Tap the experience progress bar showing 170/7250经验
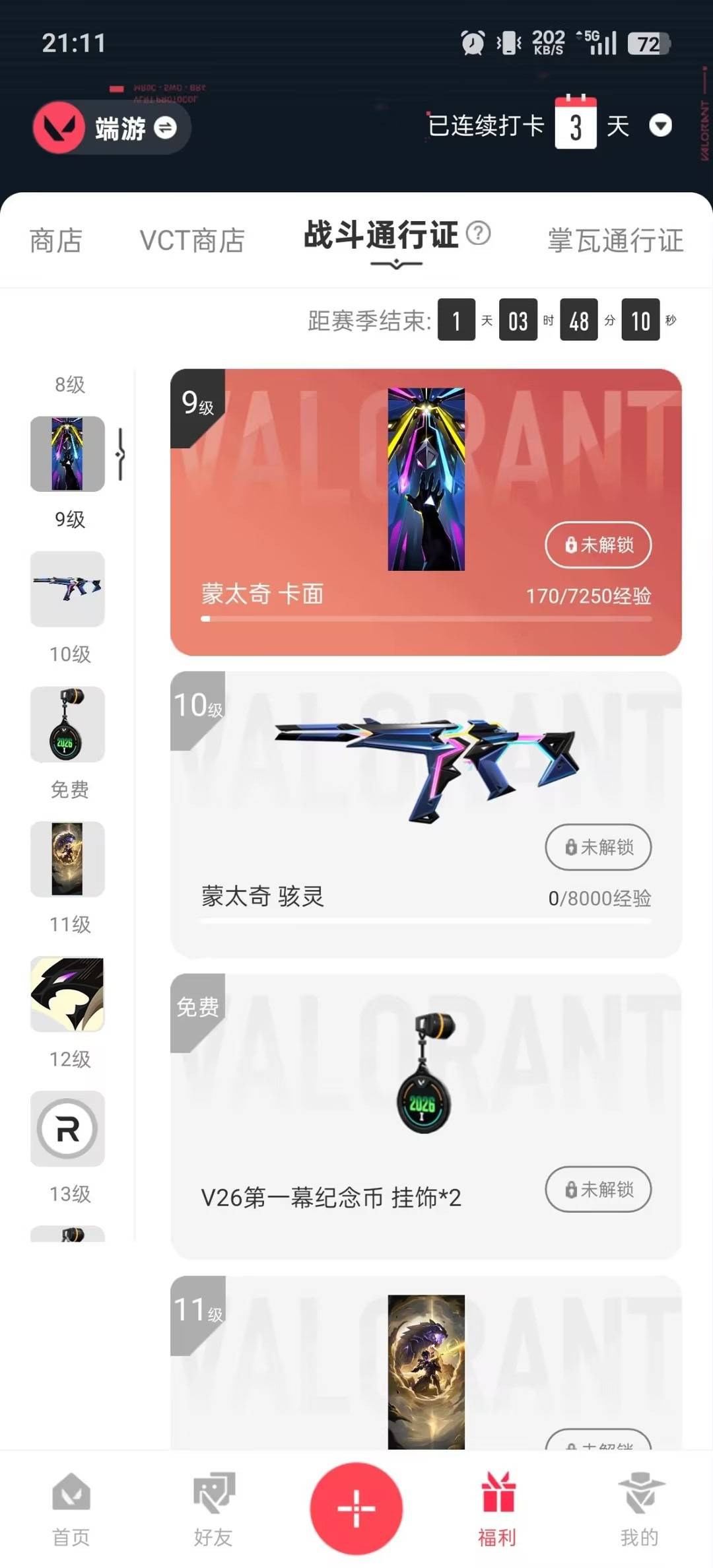 click(x=426, y=619)
